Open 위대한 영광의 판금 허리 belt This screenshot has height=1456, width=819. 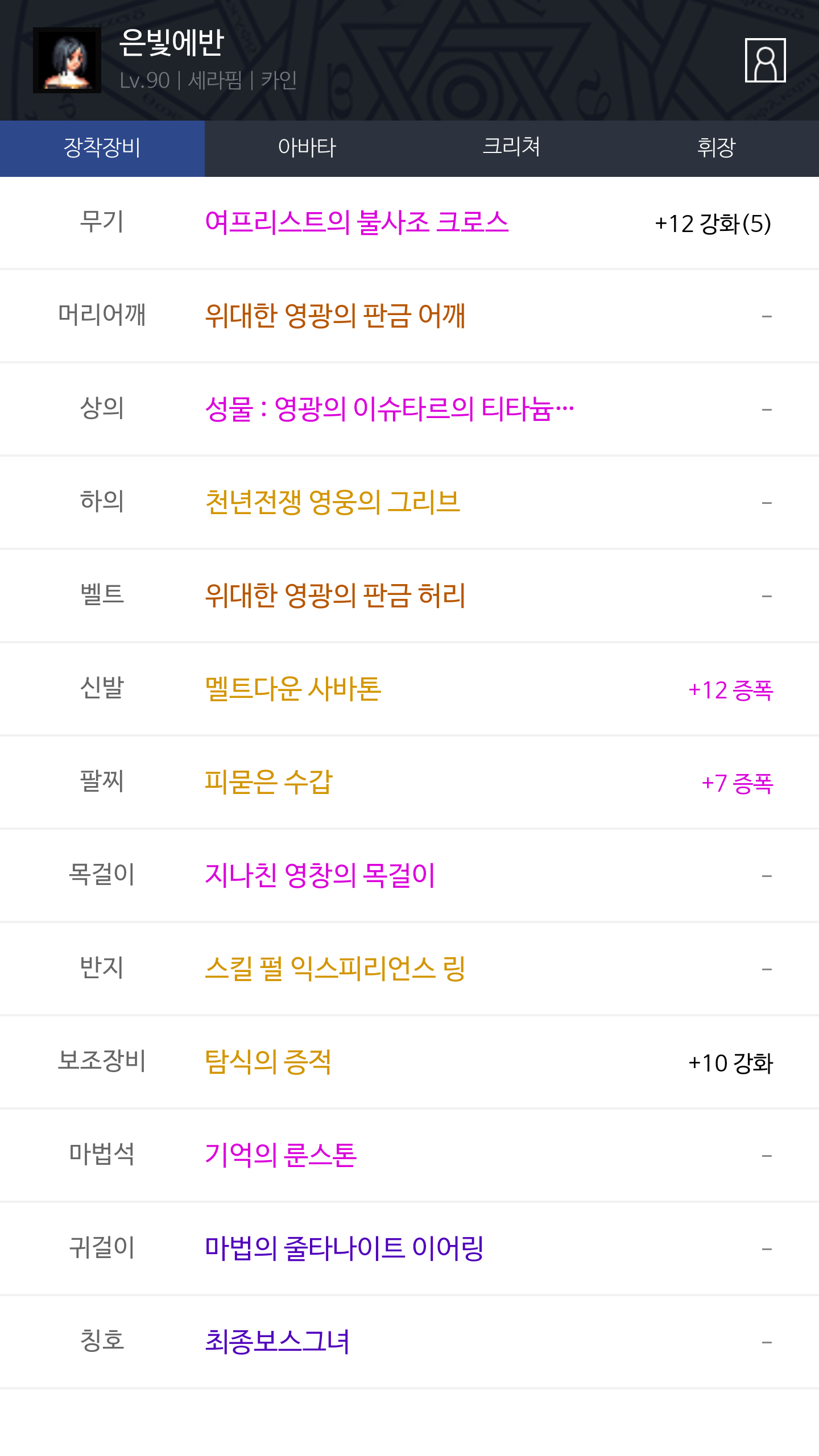tap(409, 596)
